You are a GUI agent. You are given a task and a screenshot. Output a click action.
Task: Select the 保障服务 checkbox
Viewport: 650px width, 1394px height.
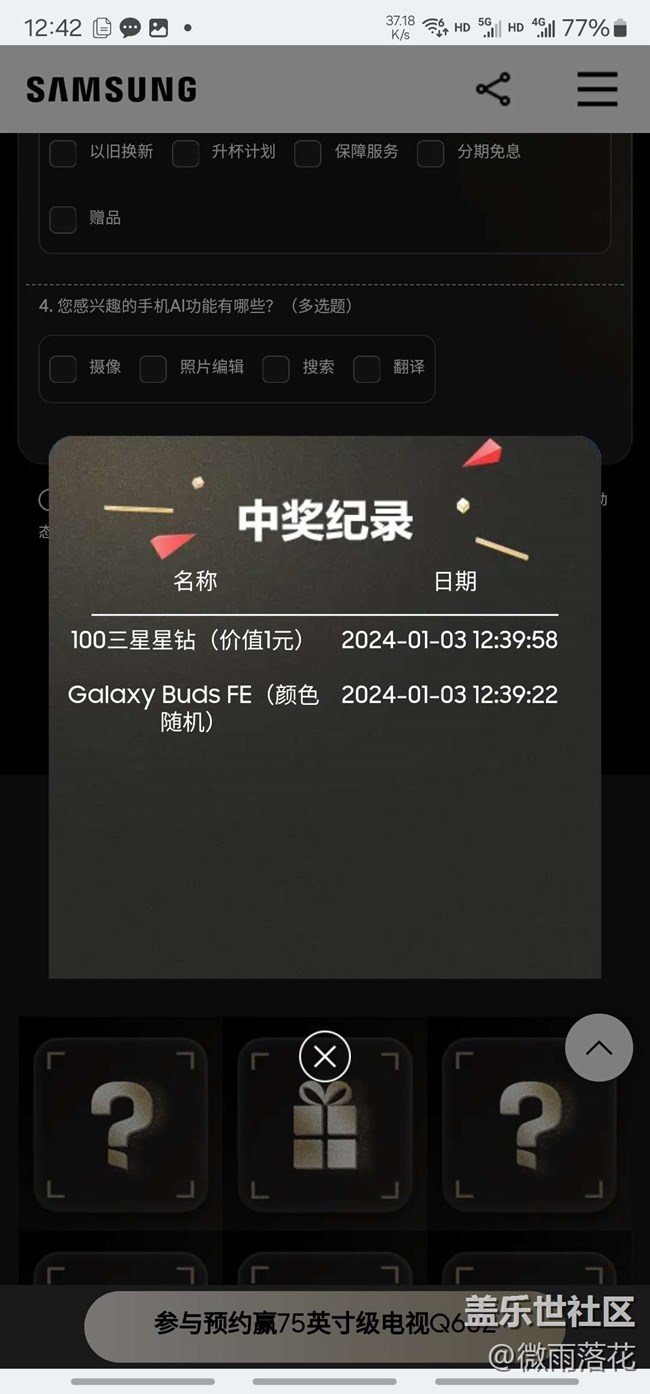[x=308, y=153]
